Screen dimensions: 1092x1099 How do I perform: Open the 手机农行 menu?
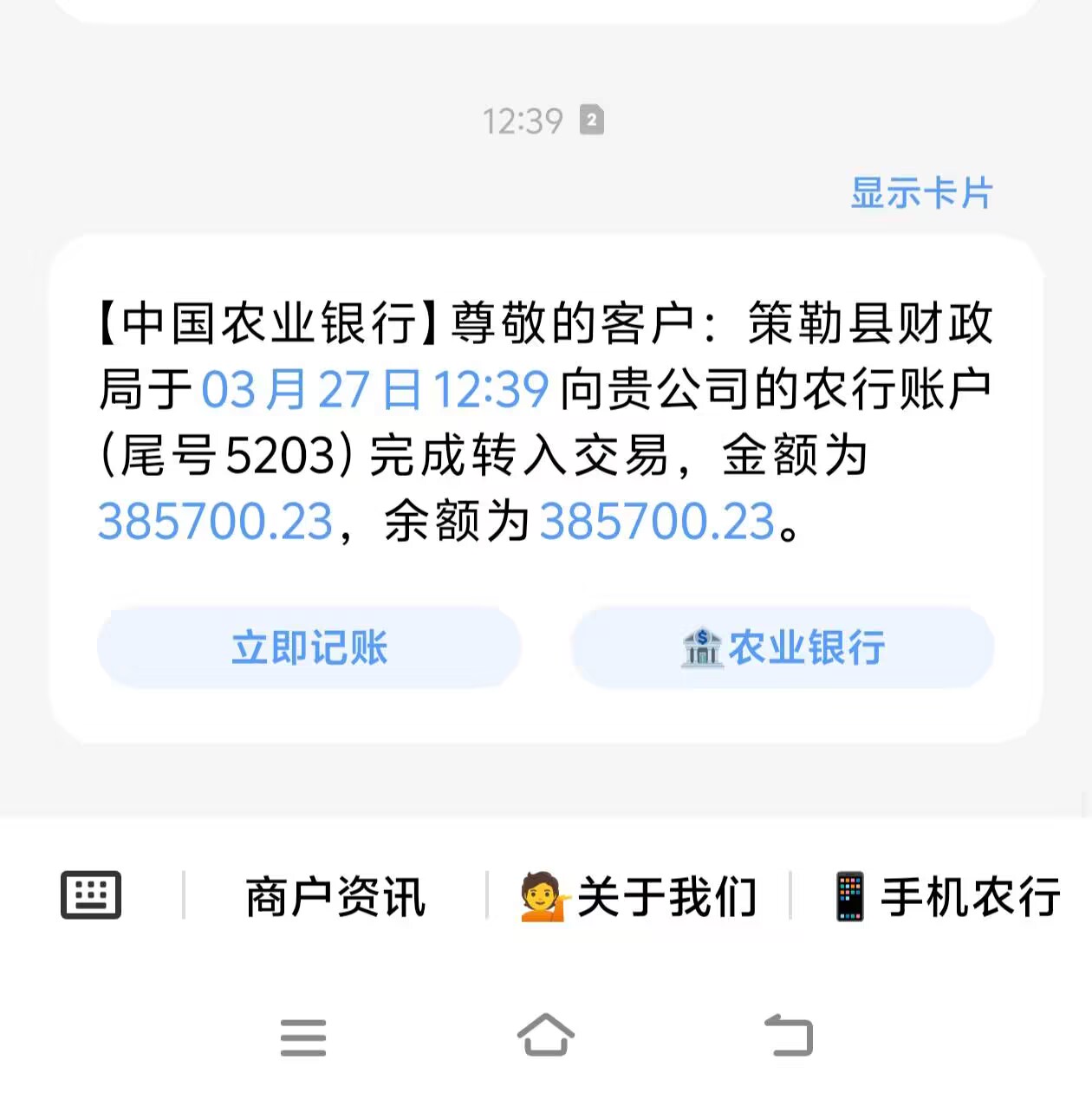pyautogui.click(x=946, y=896)
